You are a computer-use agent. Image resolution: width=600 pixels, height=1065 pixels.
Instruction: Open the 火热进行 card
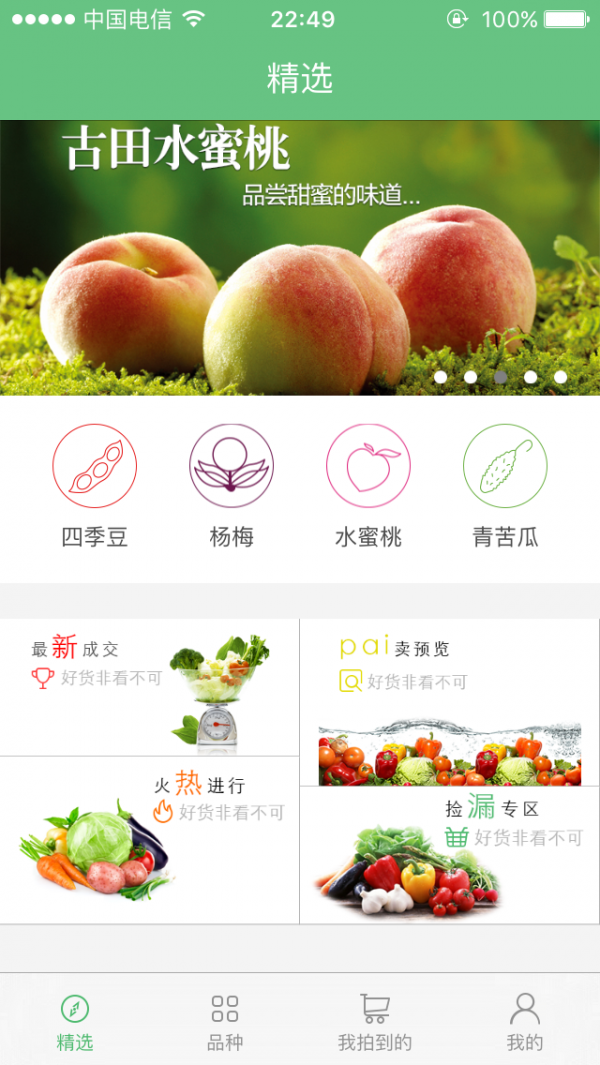click(x=150, y=840)
